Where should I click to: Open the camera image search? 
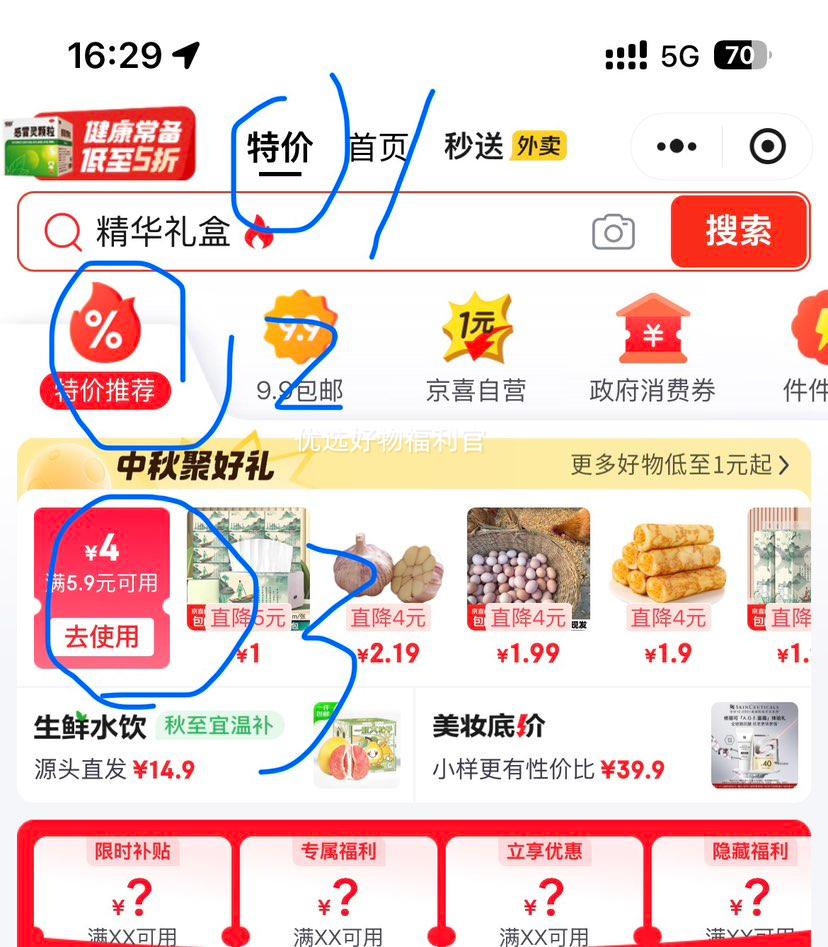pyautogui.click(x=613, y=233)
